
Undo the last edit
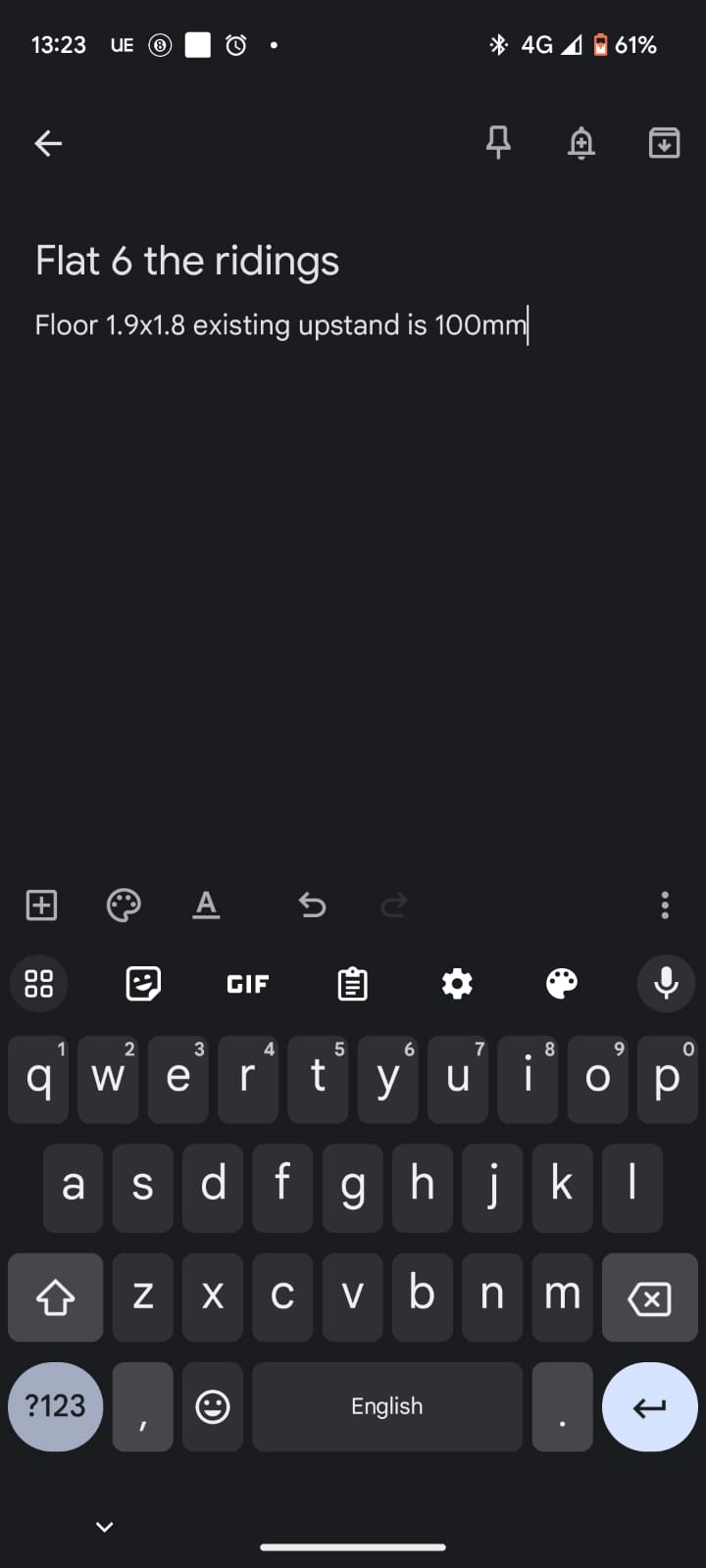312,905
